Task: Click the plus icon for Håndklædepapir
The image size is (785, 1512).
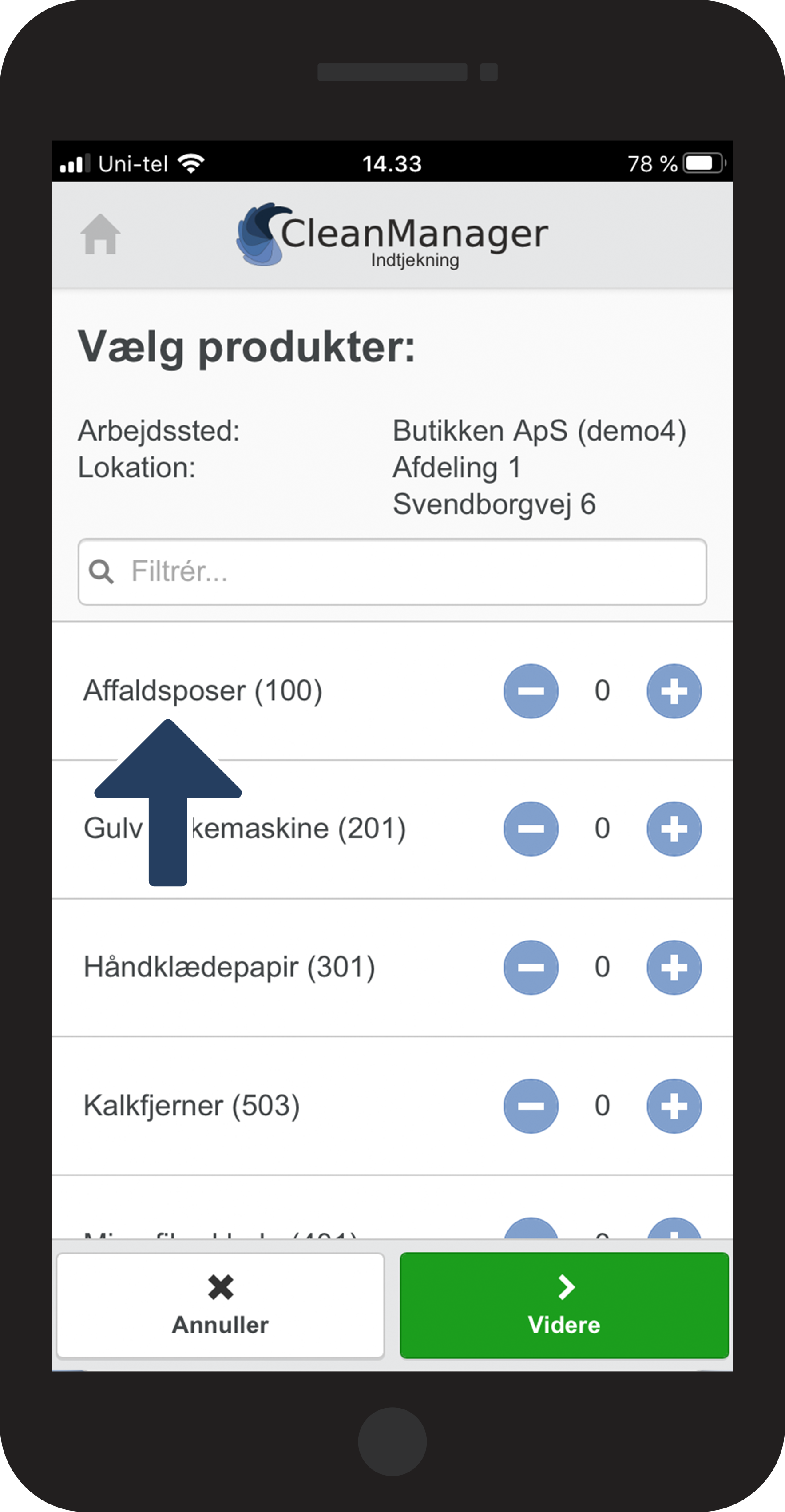Action: (x=674, y=967)
